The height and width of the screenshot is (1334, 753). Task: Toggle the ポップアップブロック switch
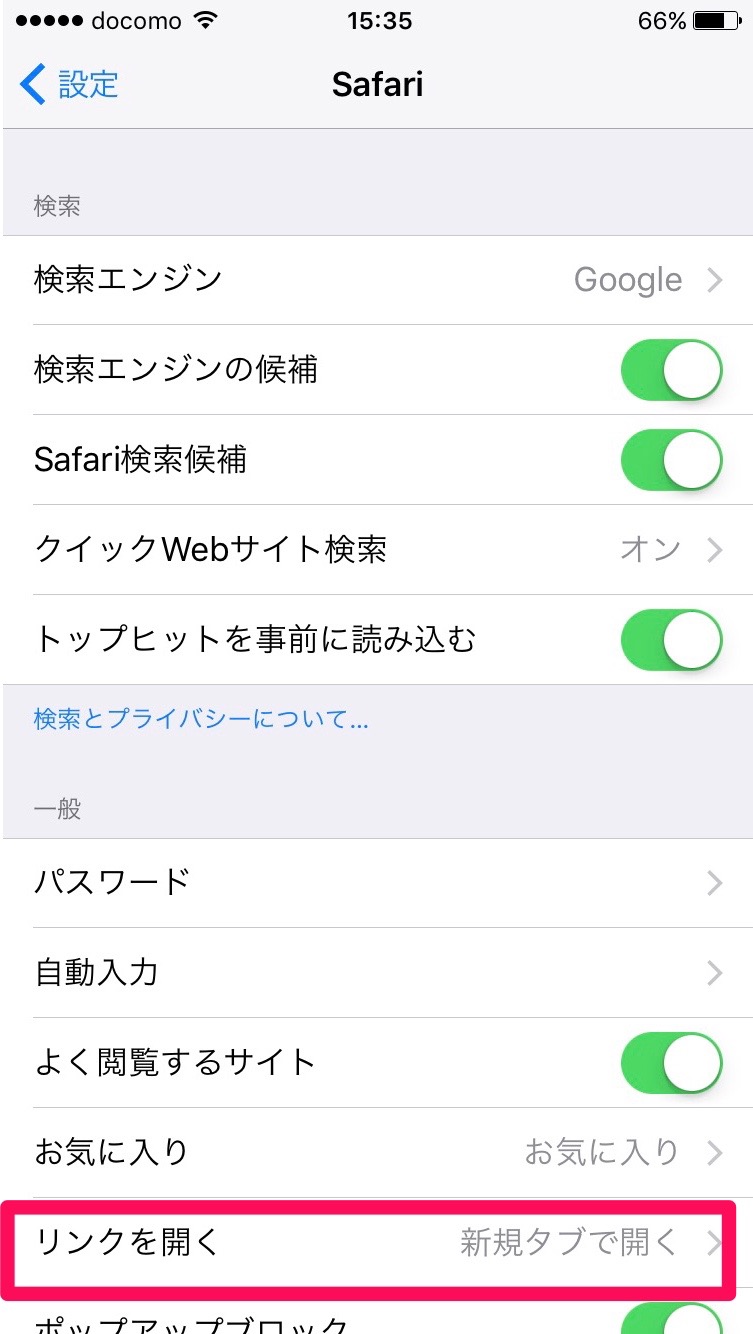pyautogui.click(x=671, y=1320)
